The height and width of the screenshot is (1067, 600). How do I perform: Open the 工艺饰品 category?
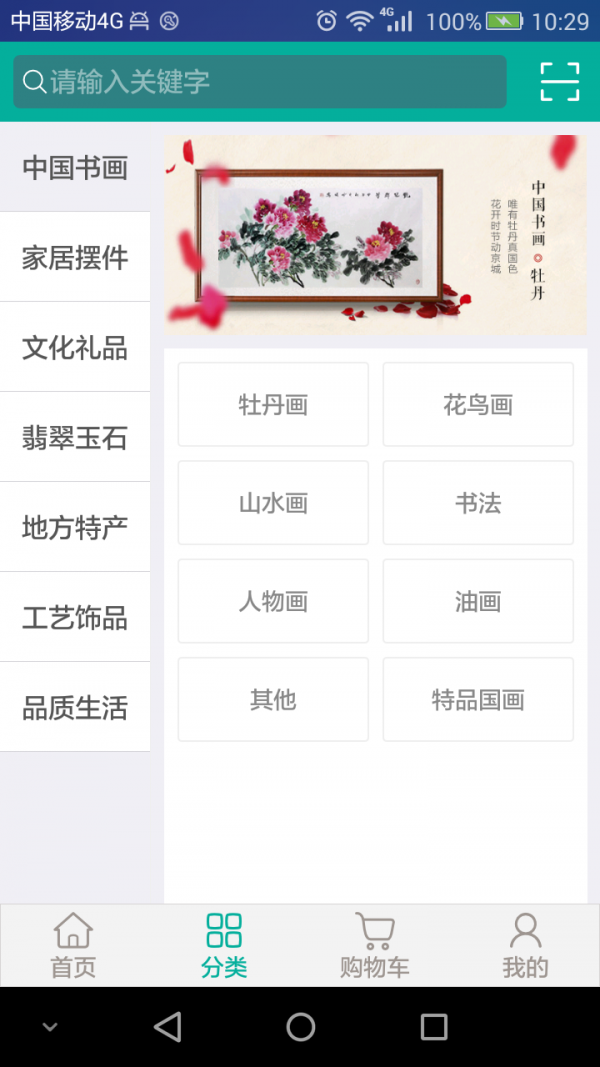pyautogui.click(x=75, y=617)
